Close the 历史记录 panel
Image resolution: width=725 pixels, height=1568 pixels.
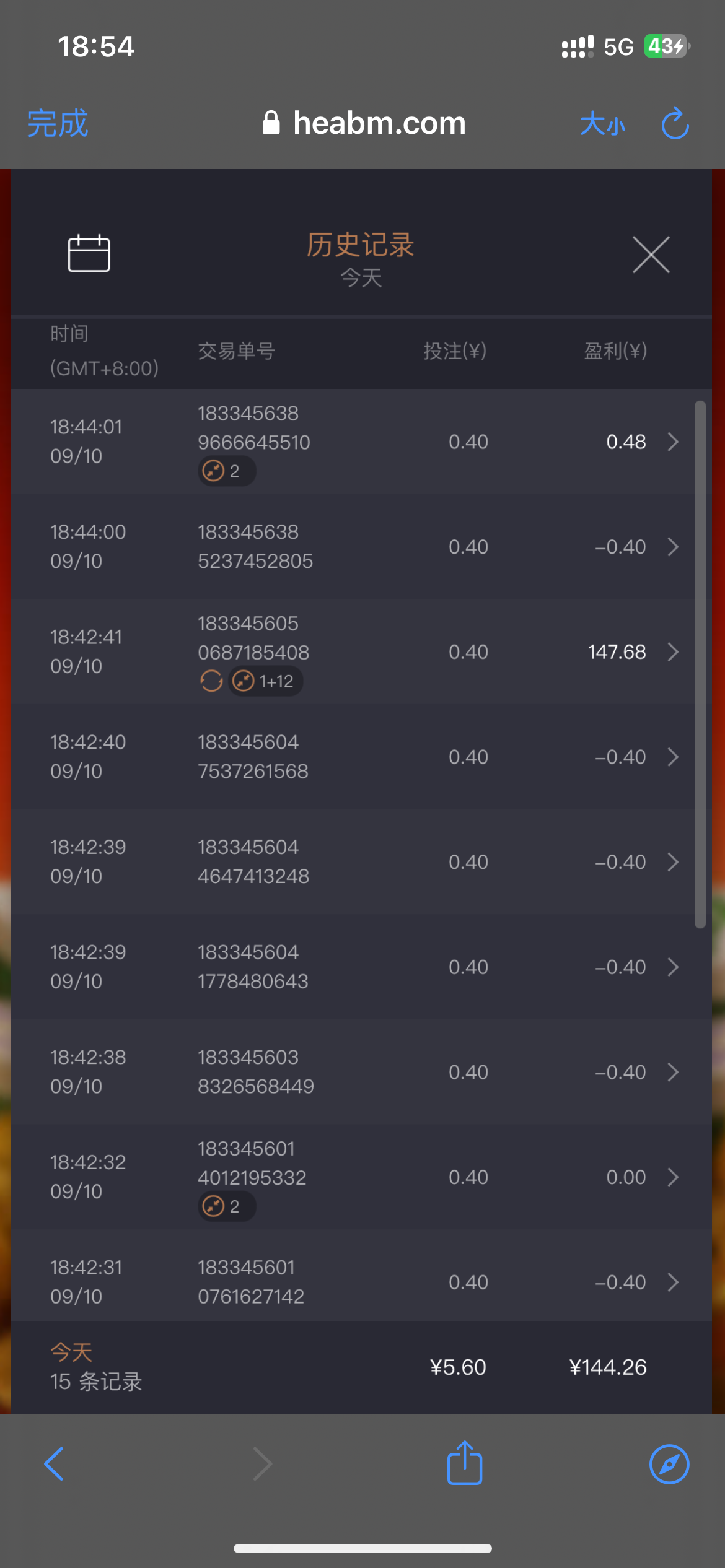coord(651,255)
